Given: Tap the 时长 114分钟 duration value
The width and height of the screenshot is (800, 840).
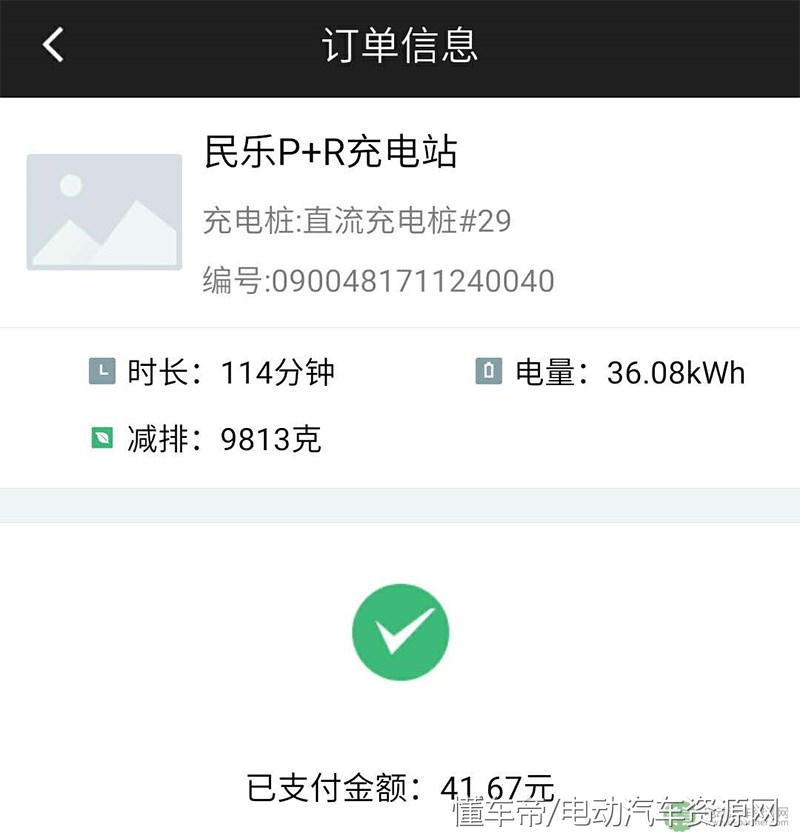Looking at the screenshot, I should coord(233,372).
